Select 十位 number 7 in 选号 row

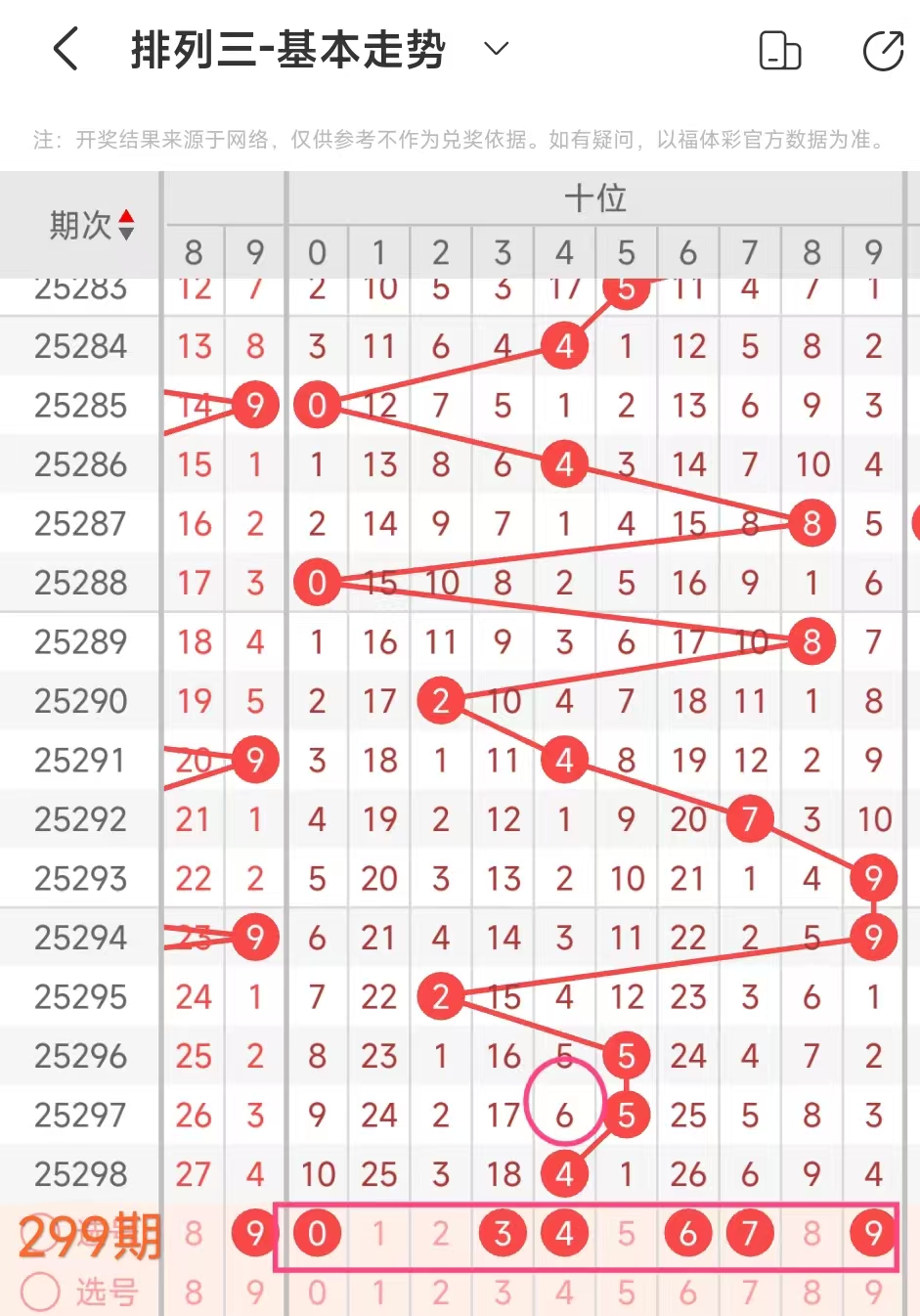pyautogui.click(x=750, y=1293)
